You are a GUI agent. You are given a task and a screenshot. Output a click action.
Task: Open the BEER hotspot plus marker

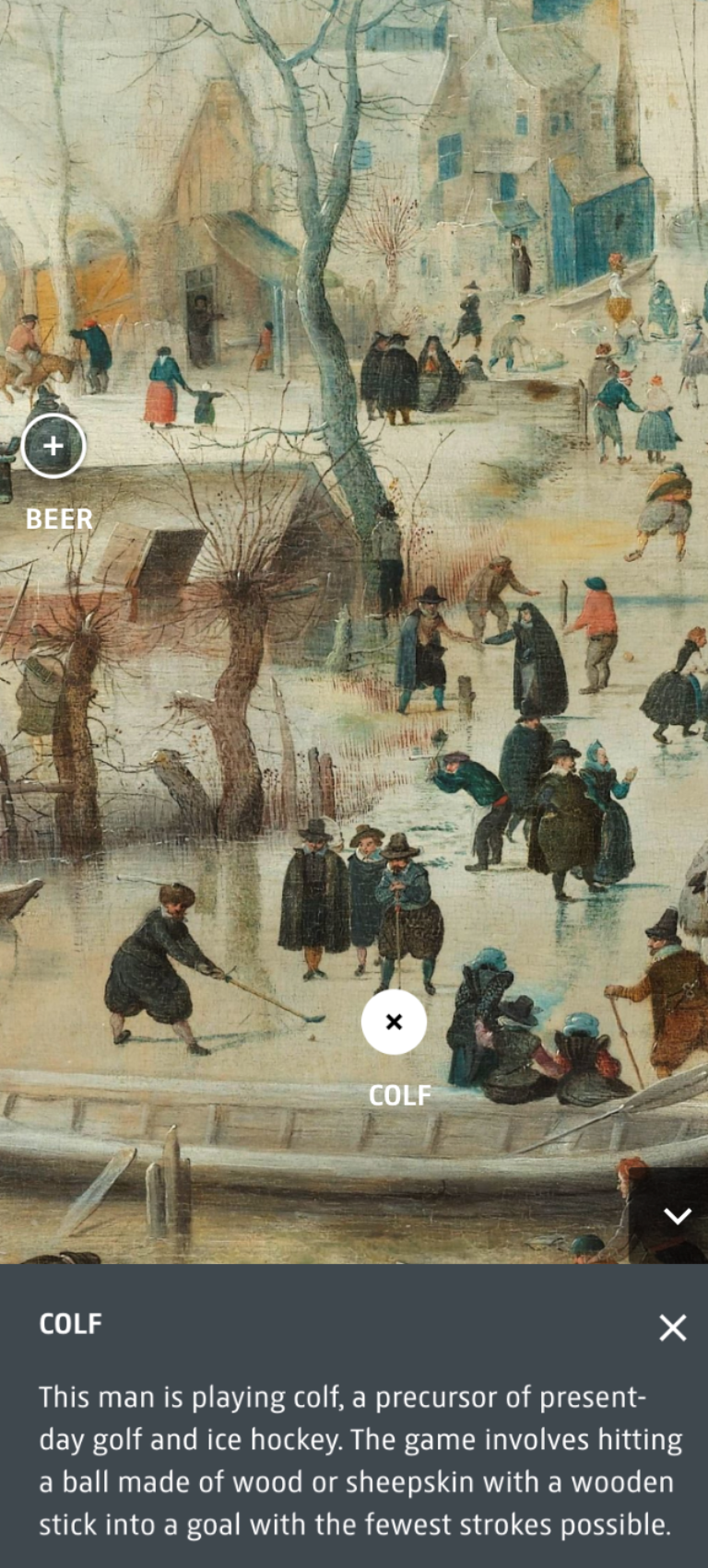53,447
